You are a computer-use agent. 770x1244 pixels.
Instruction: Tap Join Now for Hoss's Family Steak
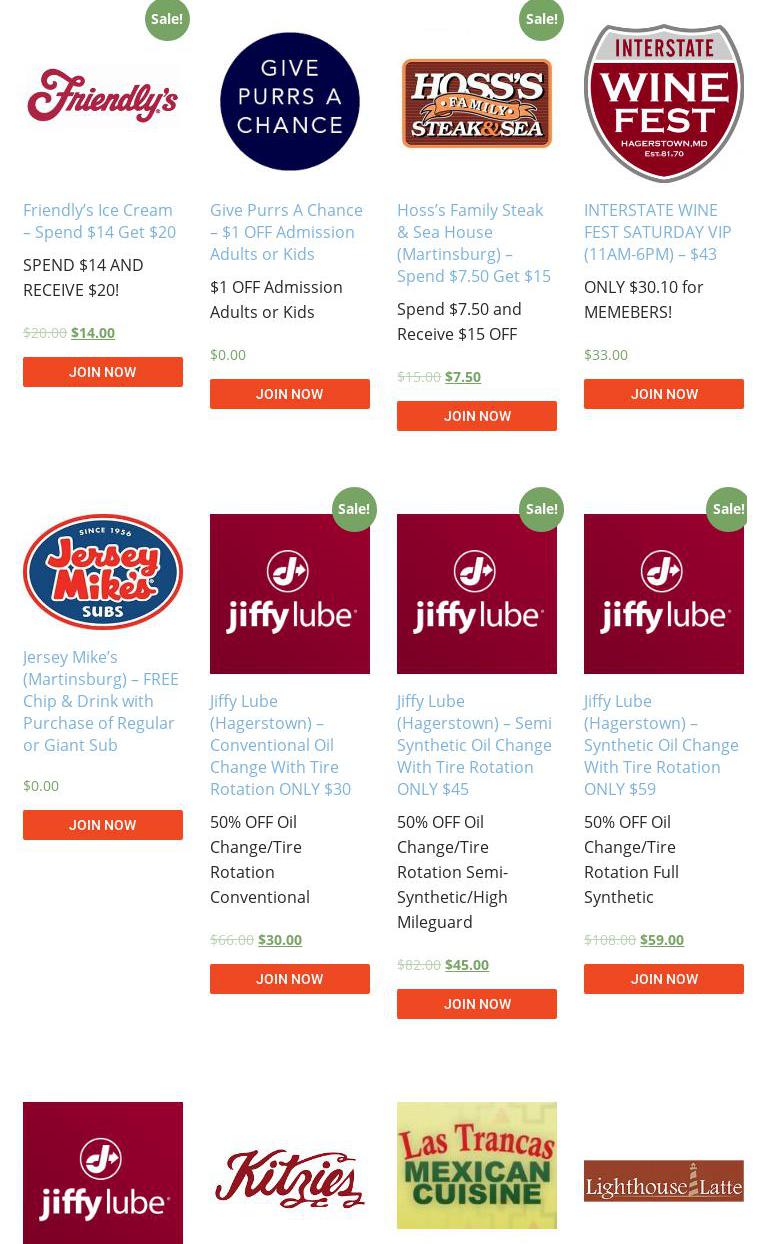pyautogui.click(x=476, y=416)
